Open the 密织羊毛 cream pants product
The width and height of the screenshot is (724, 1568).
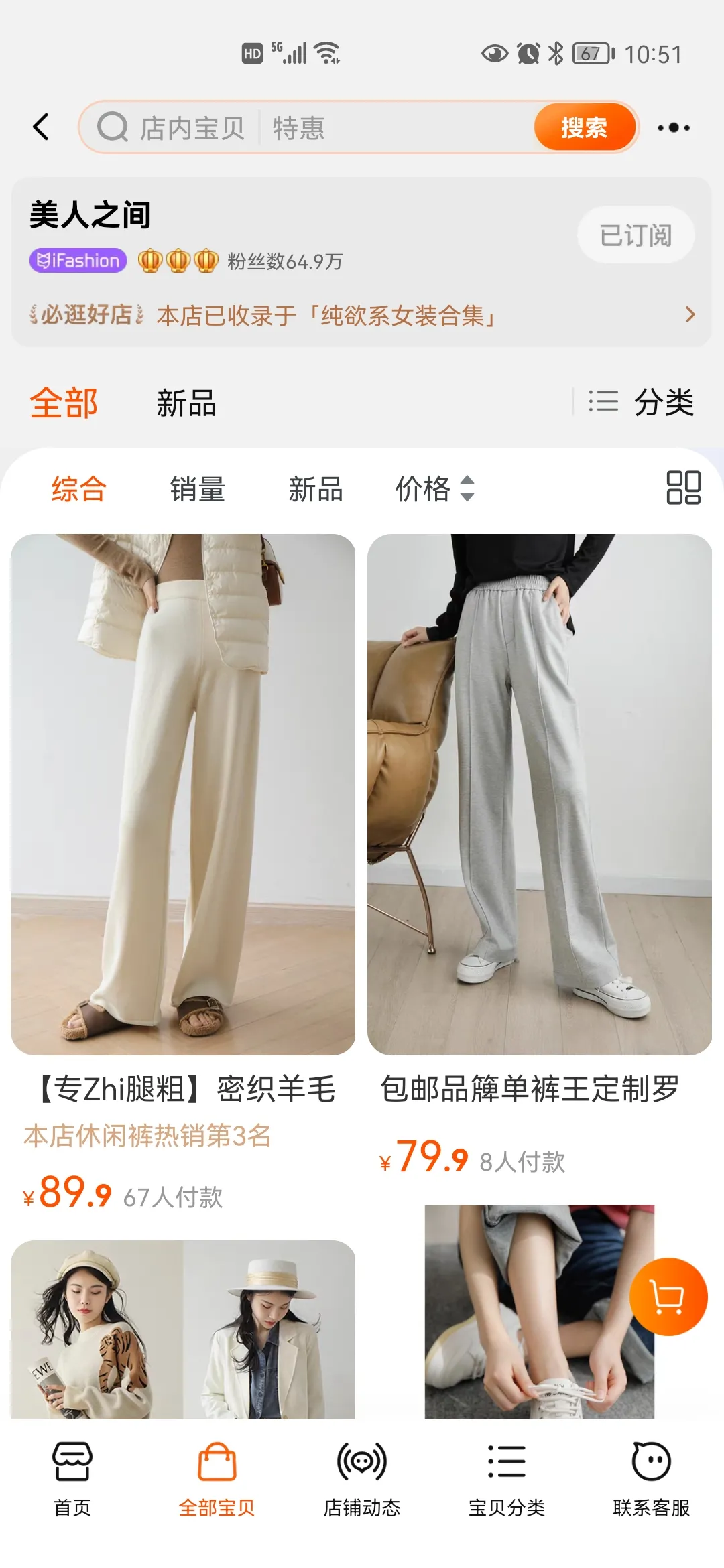point(183,794)
